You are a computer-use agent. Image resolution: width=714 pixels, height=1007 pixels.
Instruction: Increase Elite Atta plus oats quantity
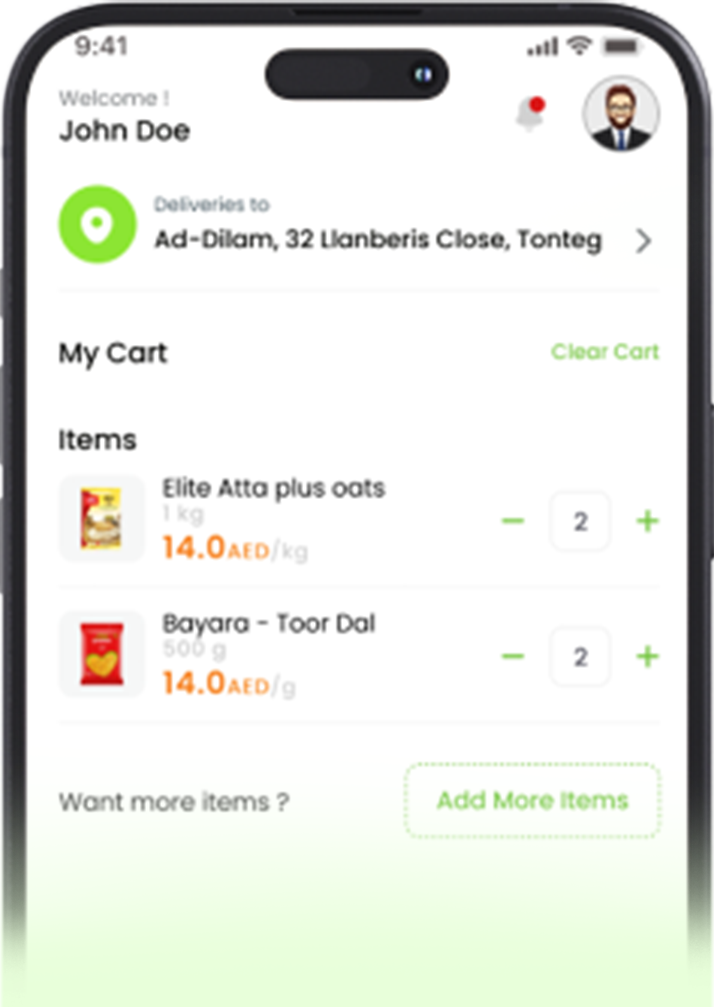[648, 521]
